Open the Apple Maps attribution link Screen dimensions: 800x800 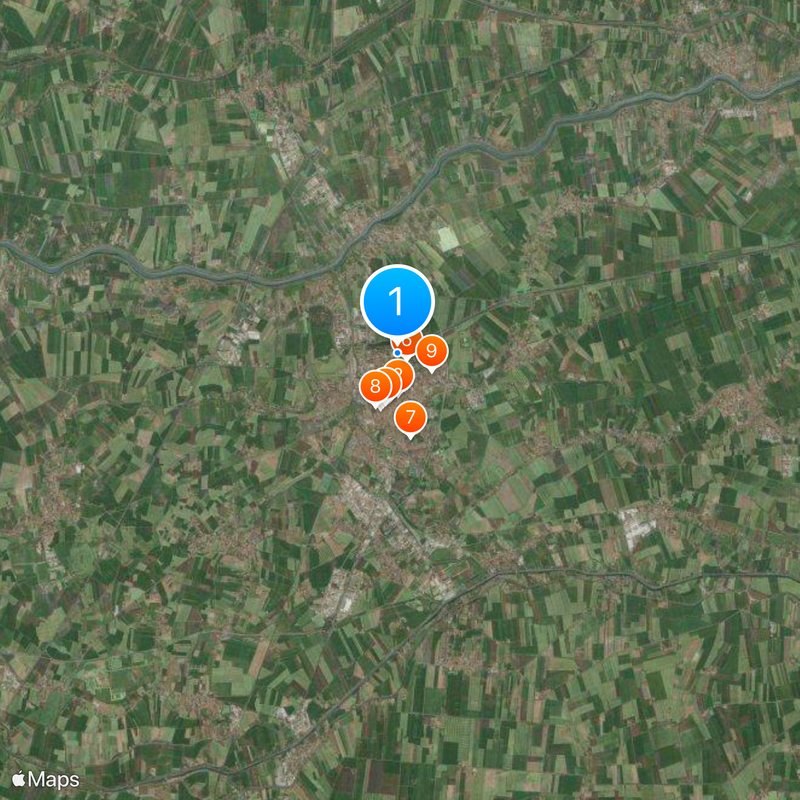(x=45, y=778)
